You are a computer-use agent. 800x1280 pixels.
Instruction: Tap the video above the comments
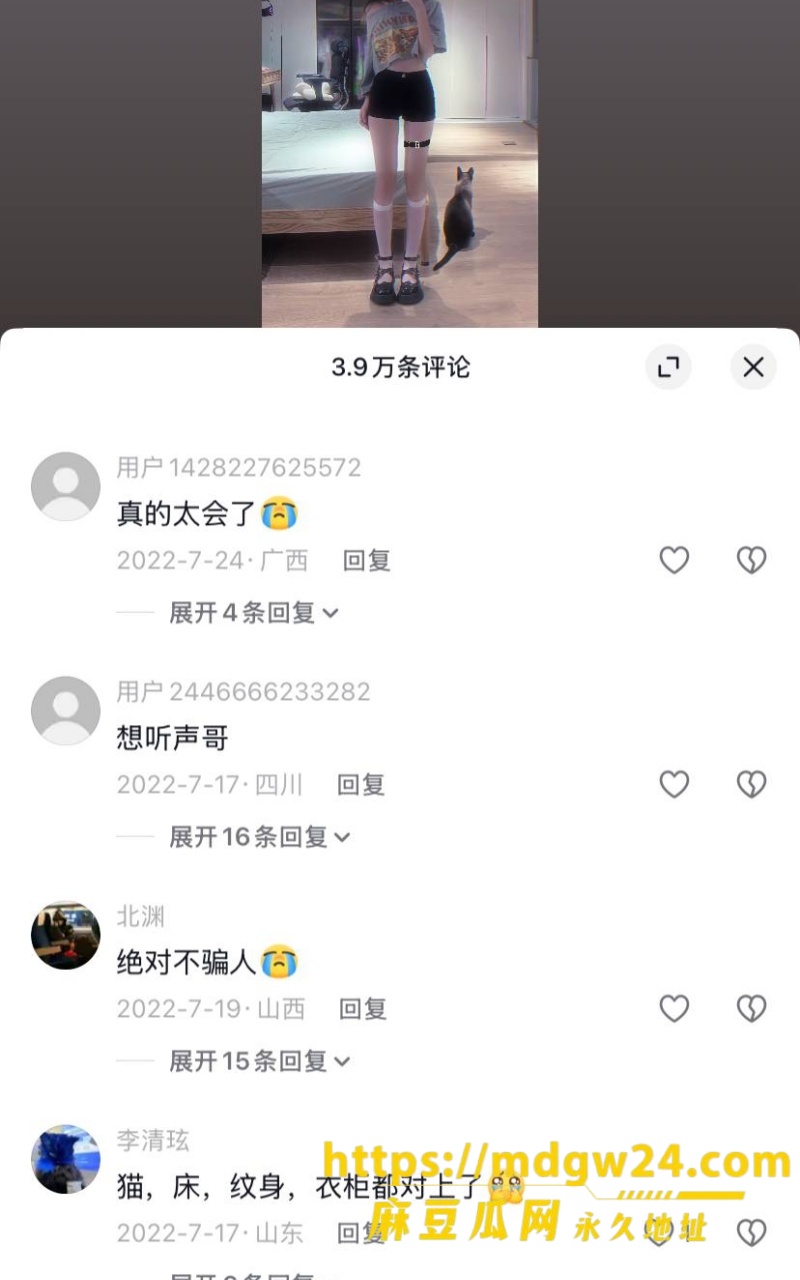pyautogui.click(x=400, y=164)
